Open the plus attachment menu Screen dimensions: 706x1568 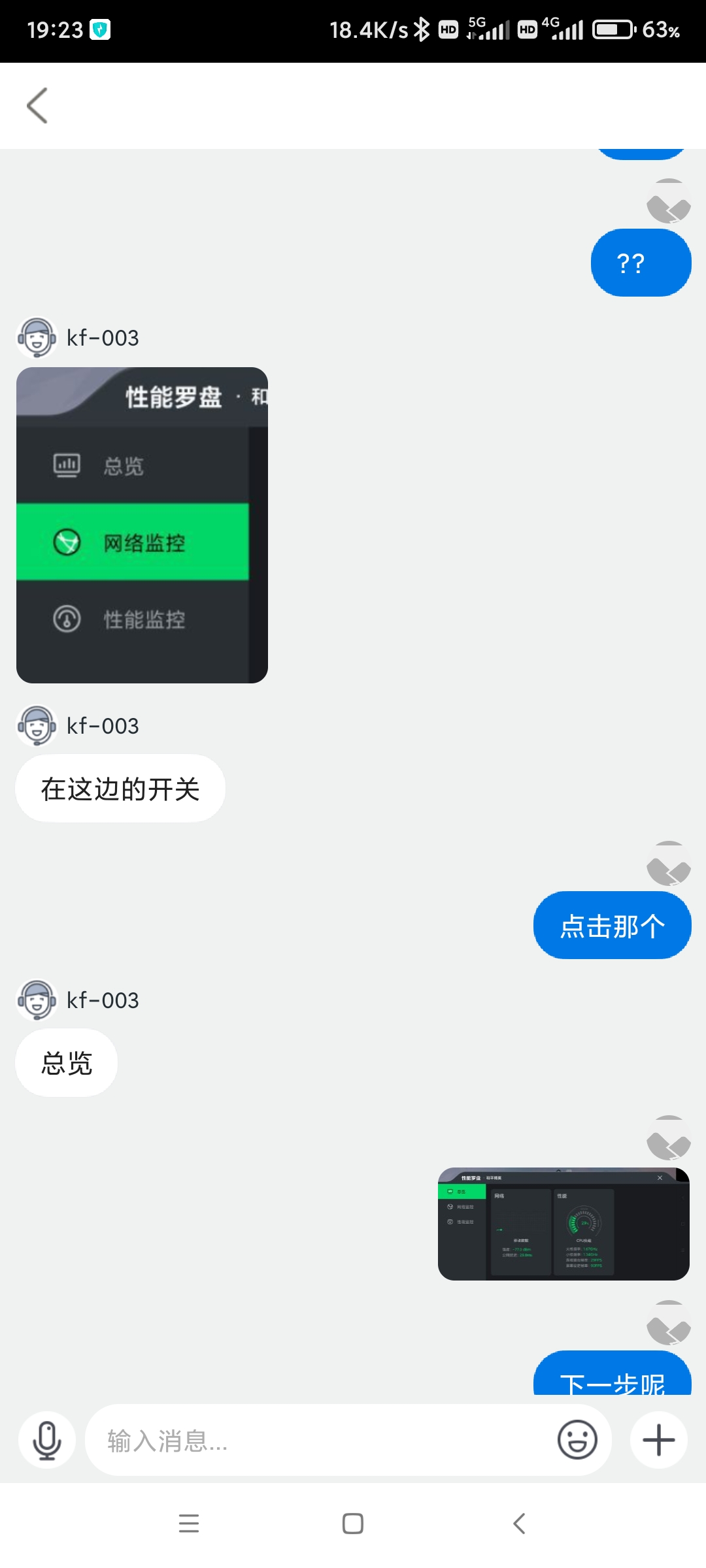coord(658,1440)
